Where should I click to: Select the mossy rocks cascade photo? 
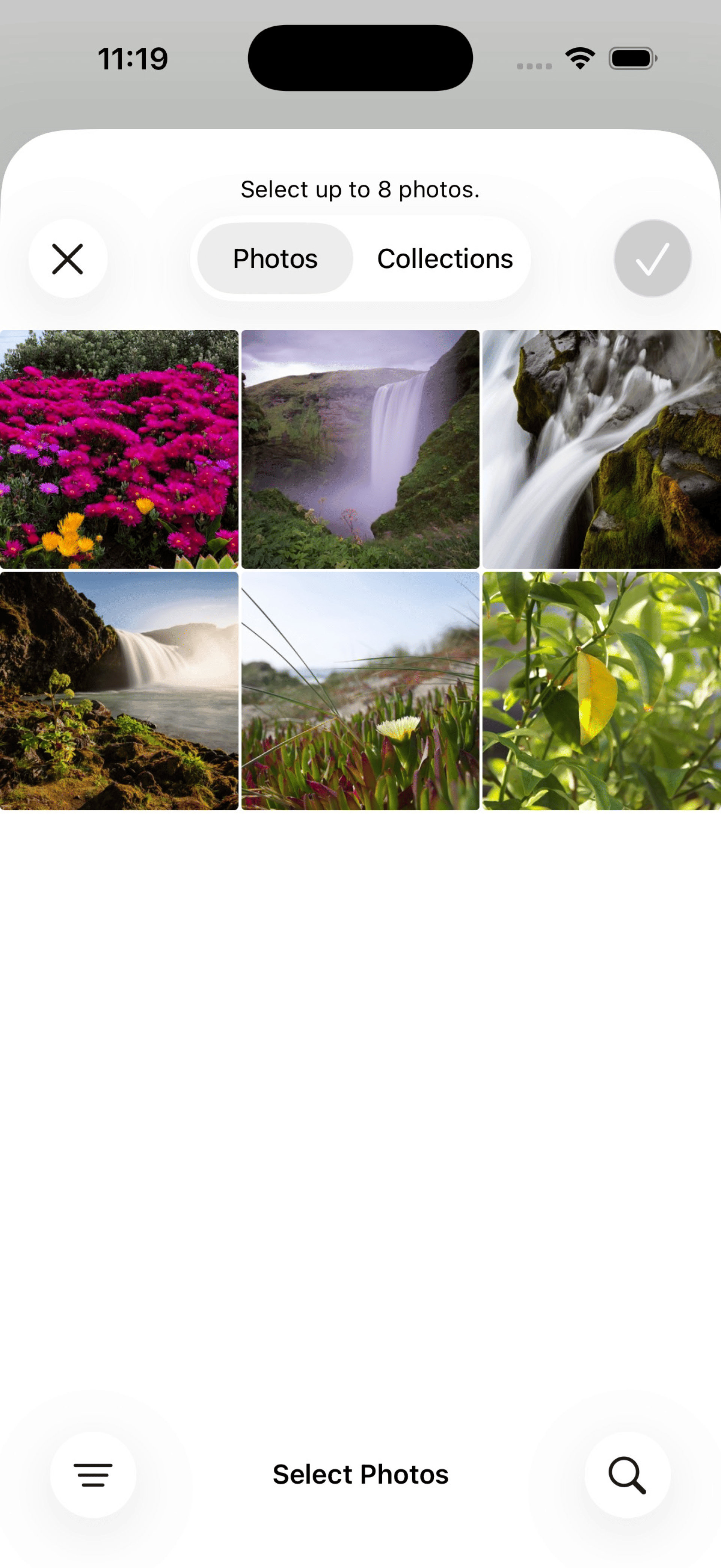(x=602, y=449)
